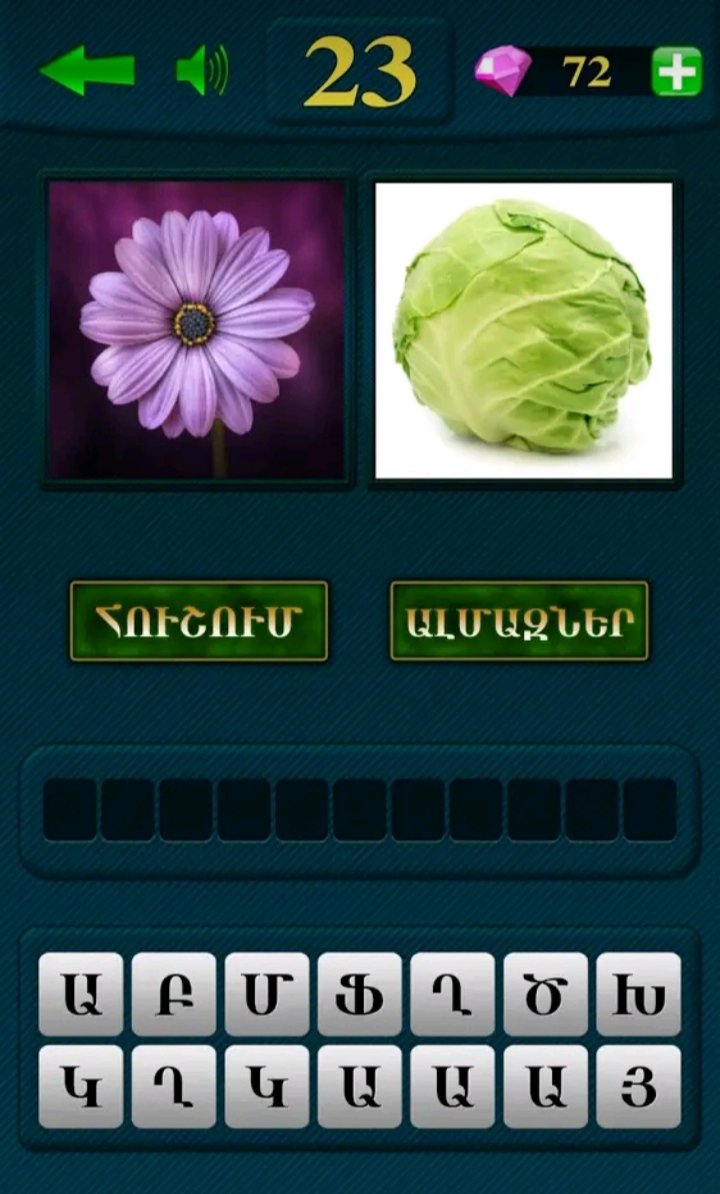Screen dimensions: 720x1194
Task: Pick the letter tile Մ
Action: point(267,994)
